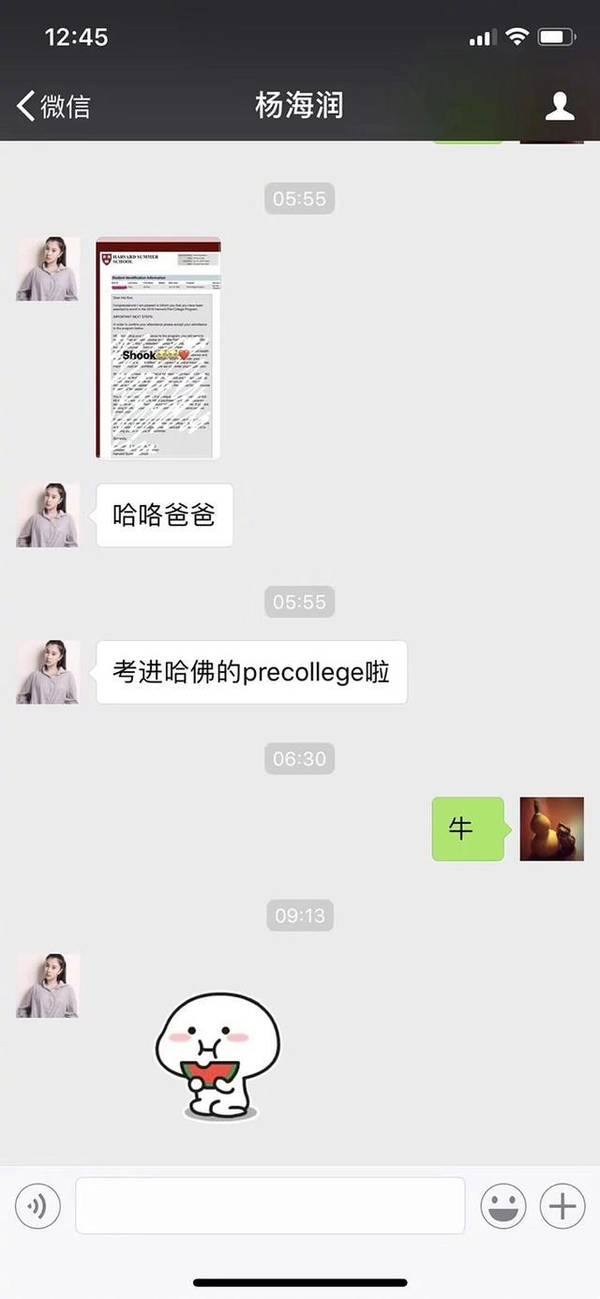Image resolution: width=600 pixels, height=1299 pixels.
Task: Focus the message text field
Action: click(270, 1206)
